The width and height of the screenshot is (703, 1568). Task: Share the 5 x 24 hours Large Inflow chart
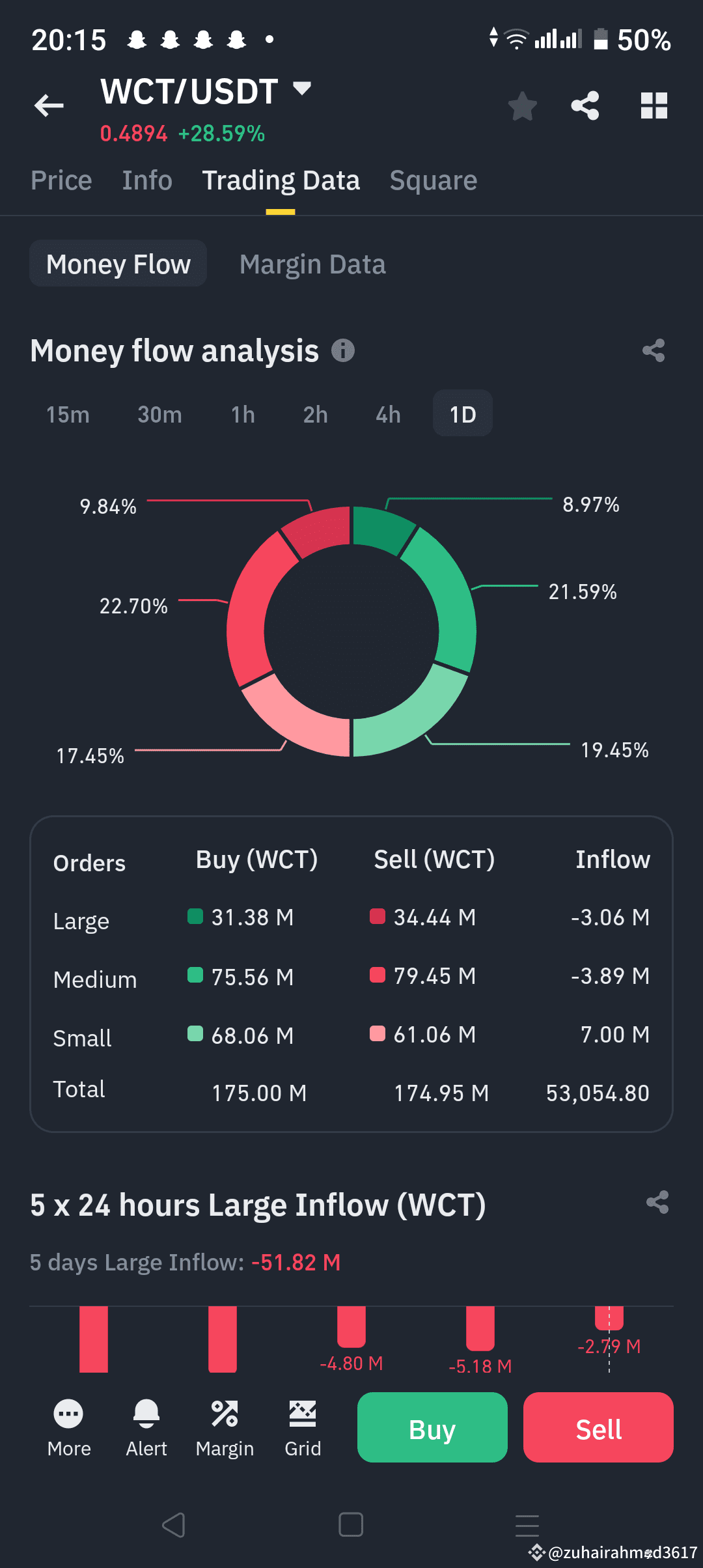click(x=657, y=1203)
